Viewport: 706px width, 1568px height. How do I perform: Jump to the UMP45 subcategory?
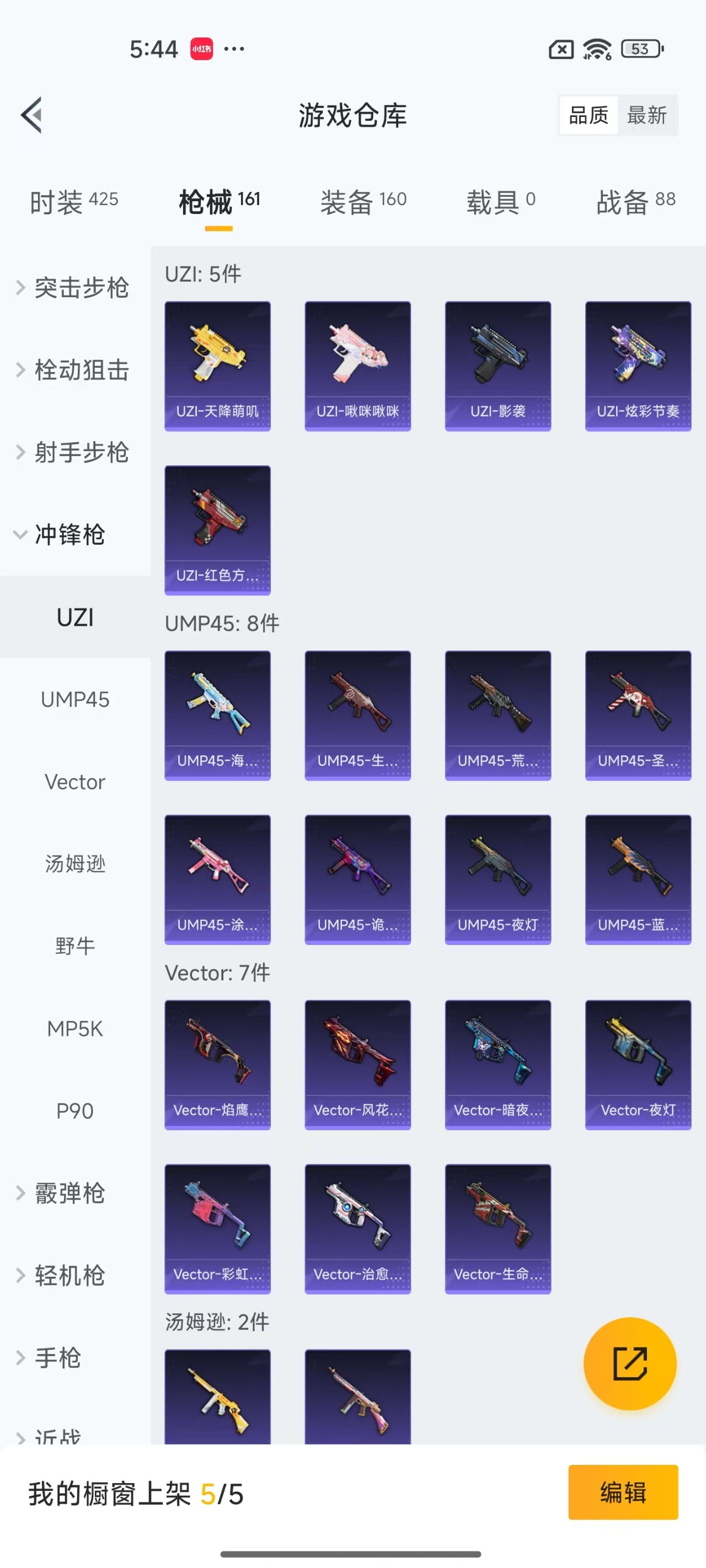click(75, 700)
